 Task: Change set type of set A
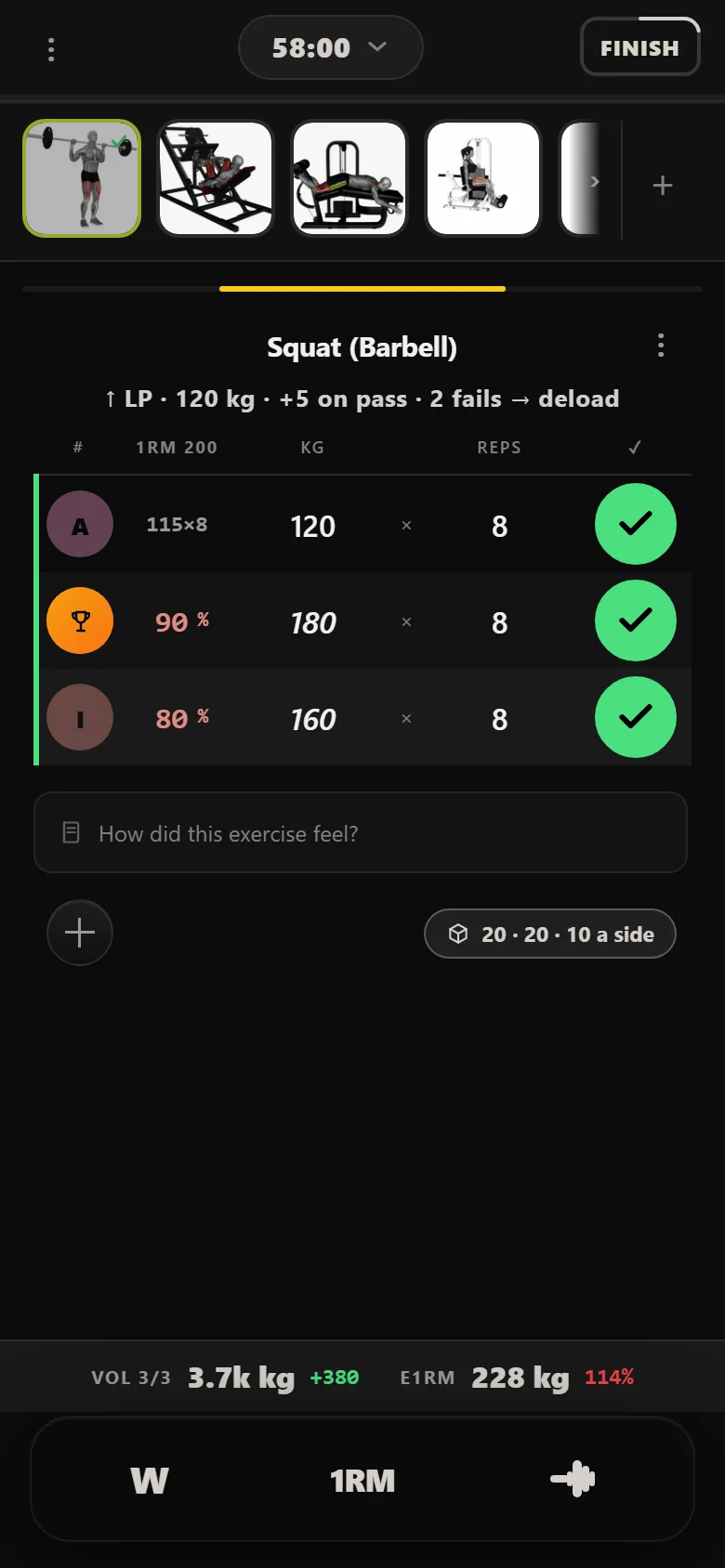(x=80, y=524)
